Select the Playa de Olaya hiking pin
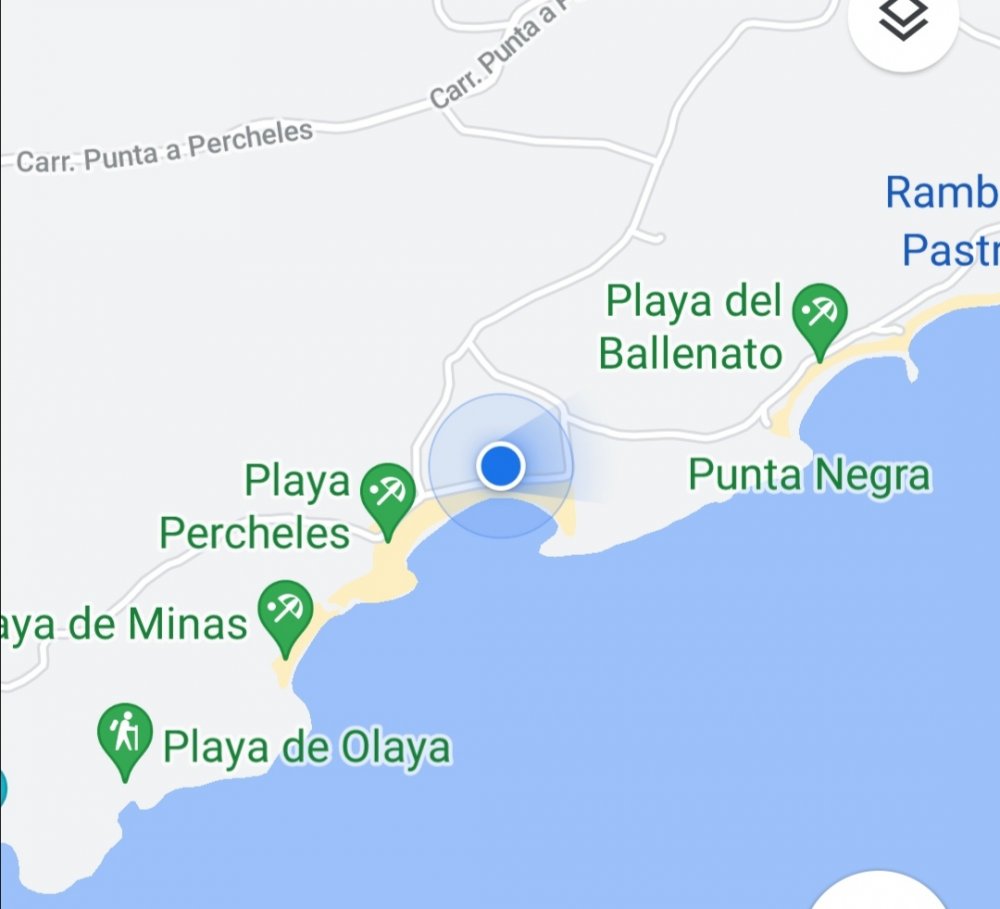The height and width of the screenshot is (909, 1000). (125, 733)
